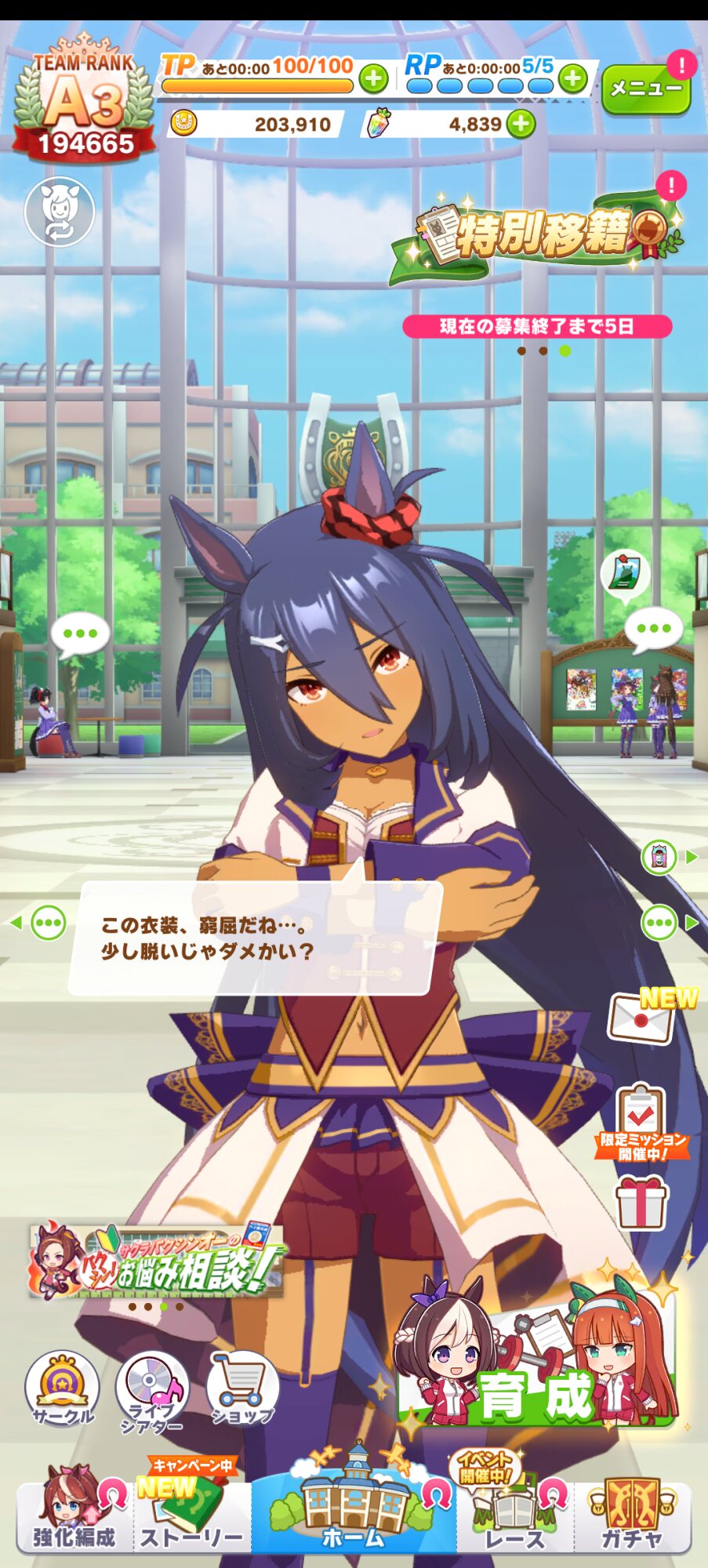Open the お悩み相談 event banner
The image size is (708, 1568).
click(156, 1261)
